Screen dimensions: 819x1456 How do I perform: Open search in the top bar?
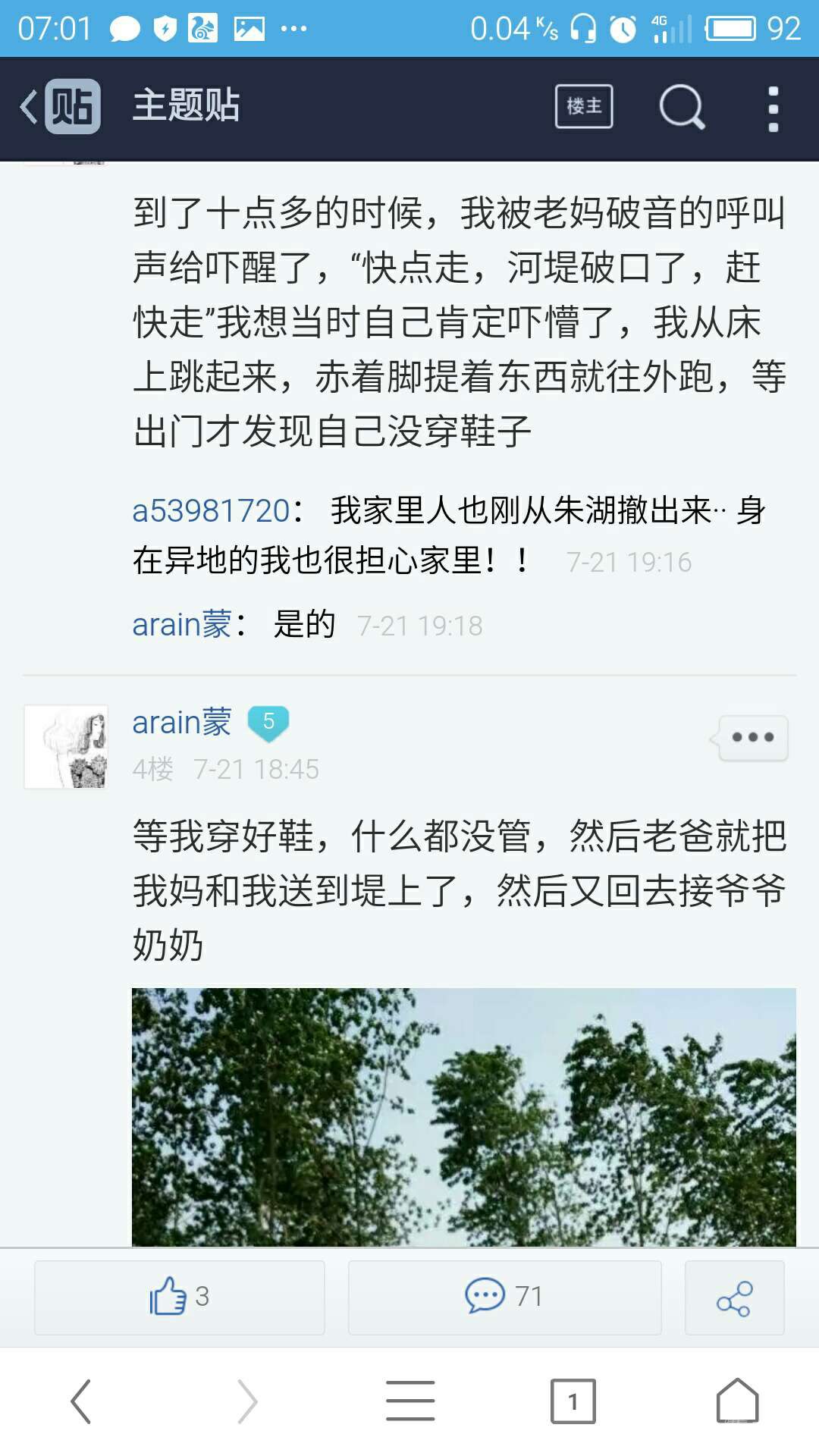(681, 106)
